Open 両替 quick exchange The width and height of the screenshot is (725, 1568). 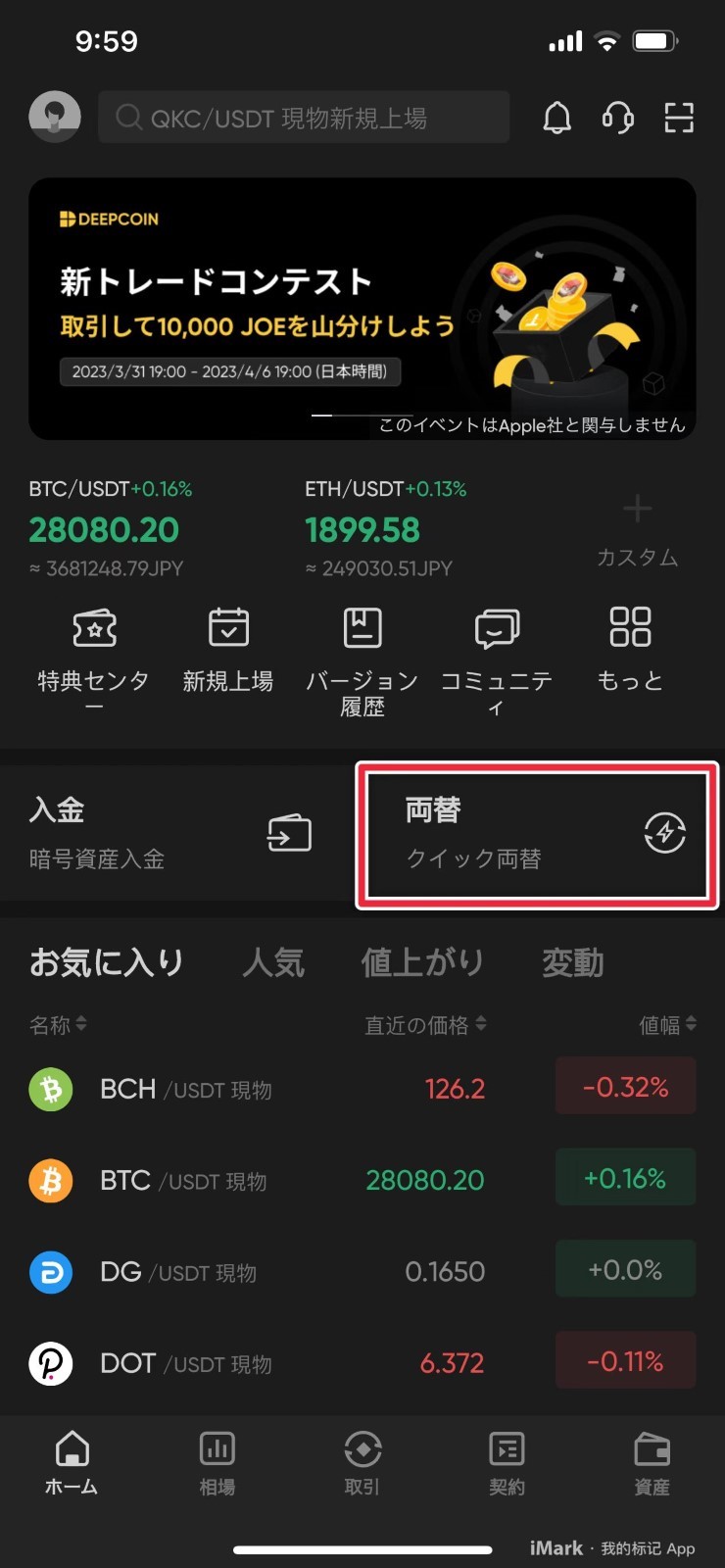point(537,834)
